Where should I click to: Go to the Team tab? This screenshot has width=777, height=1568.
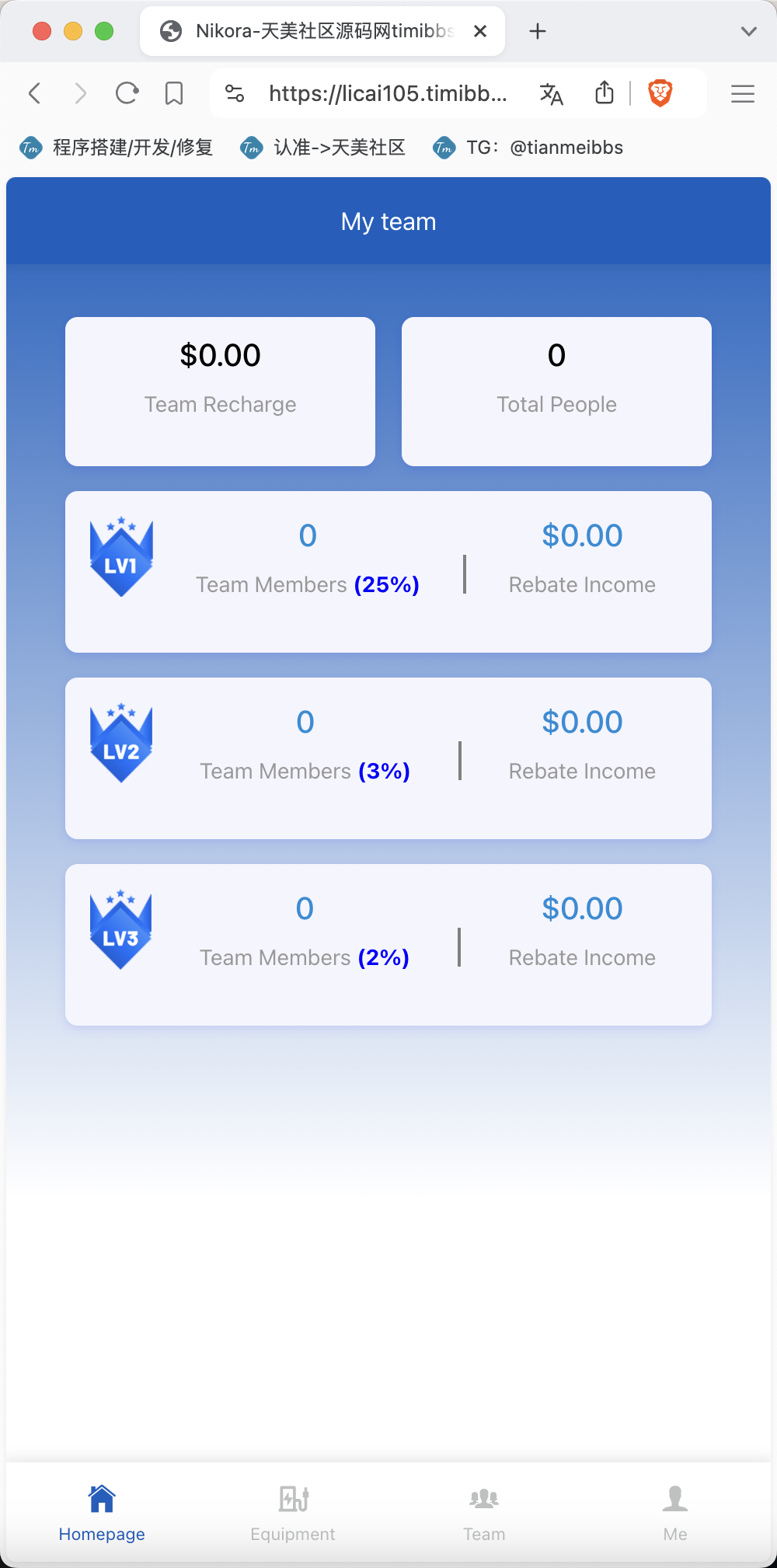click(484, 1514)
